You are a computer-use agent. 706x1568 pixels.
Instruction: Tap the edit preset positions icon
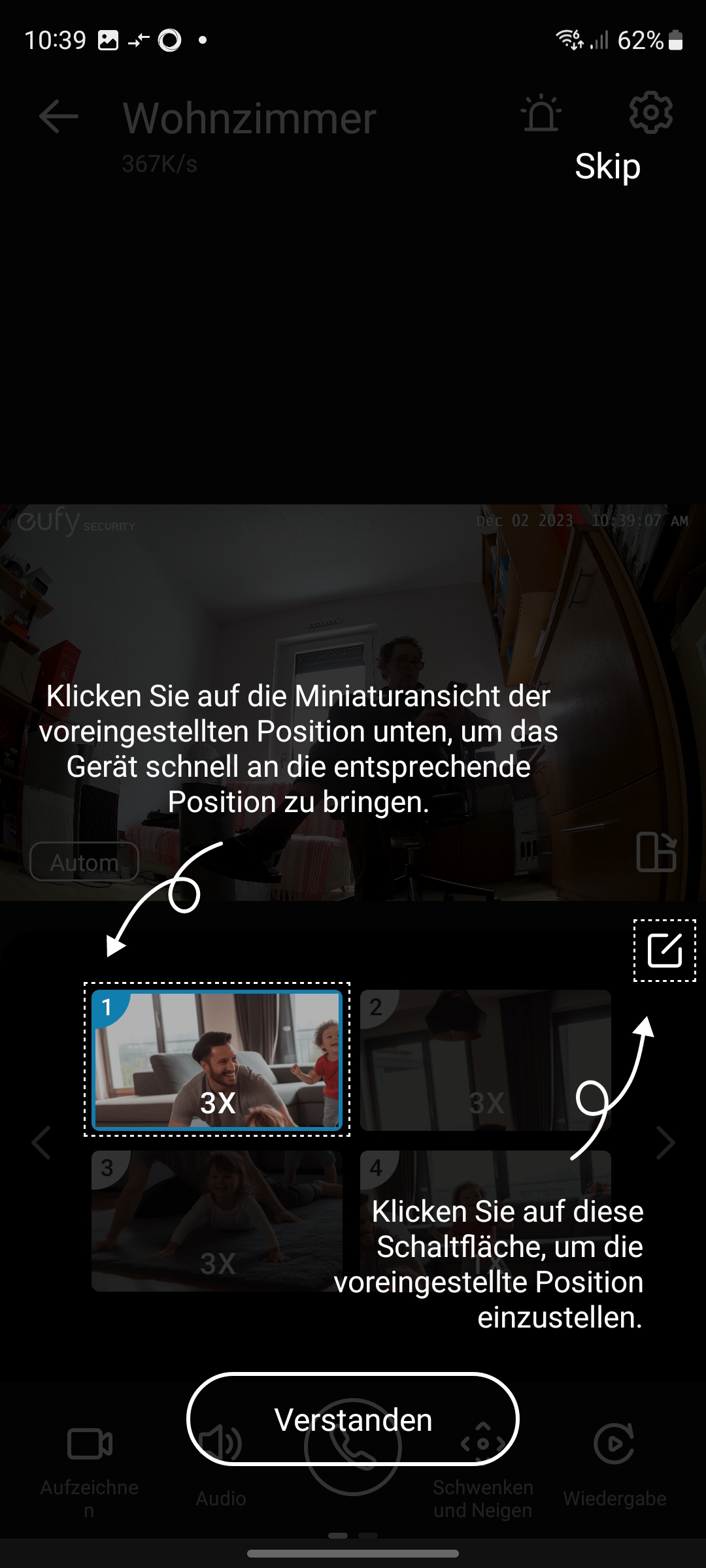664,950
